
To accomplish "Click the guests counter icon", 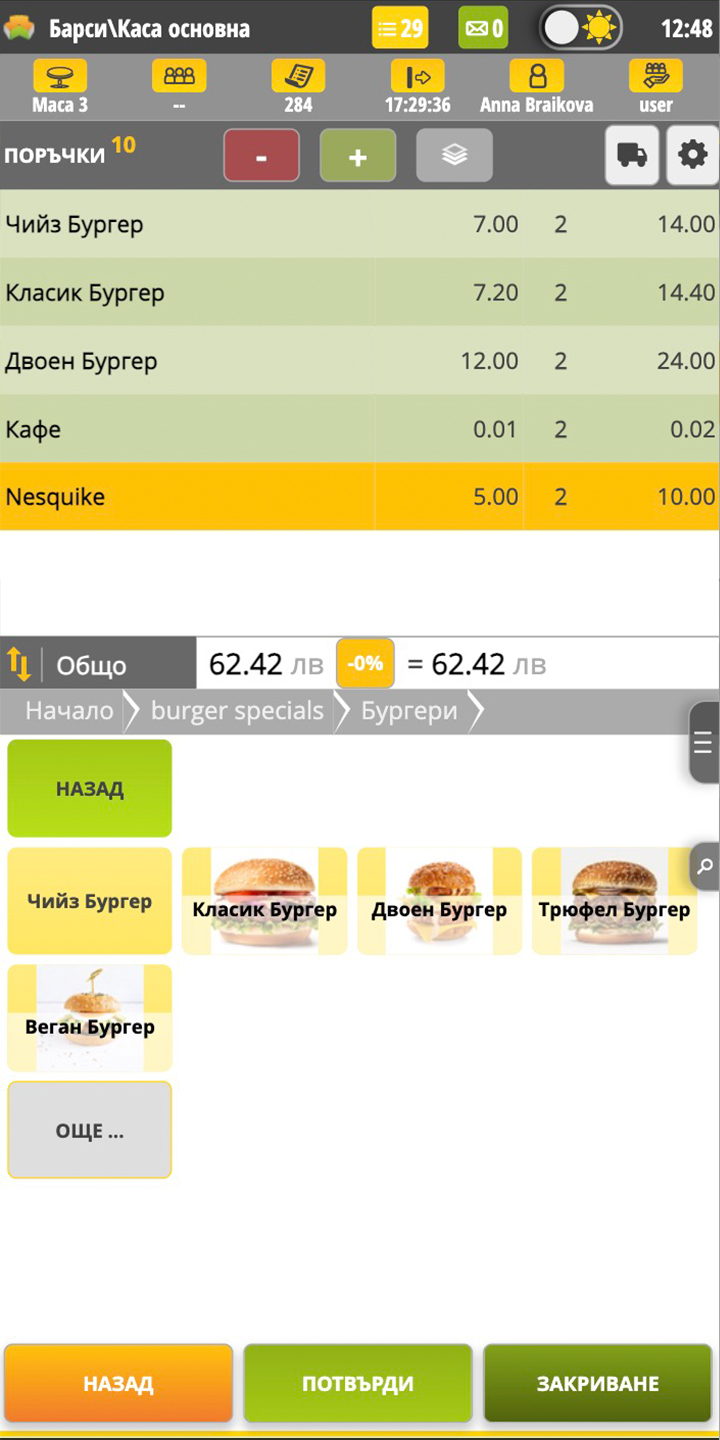I will point(178,75).
